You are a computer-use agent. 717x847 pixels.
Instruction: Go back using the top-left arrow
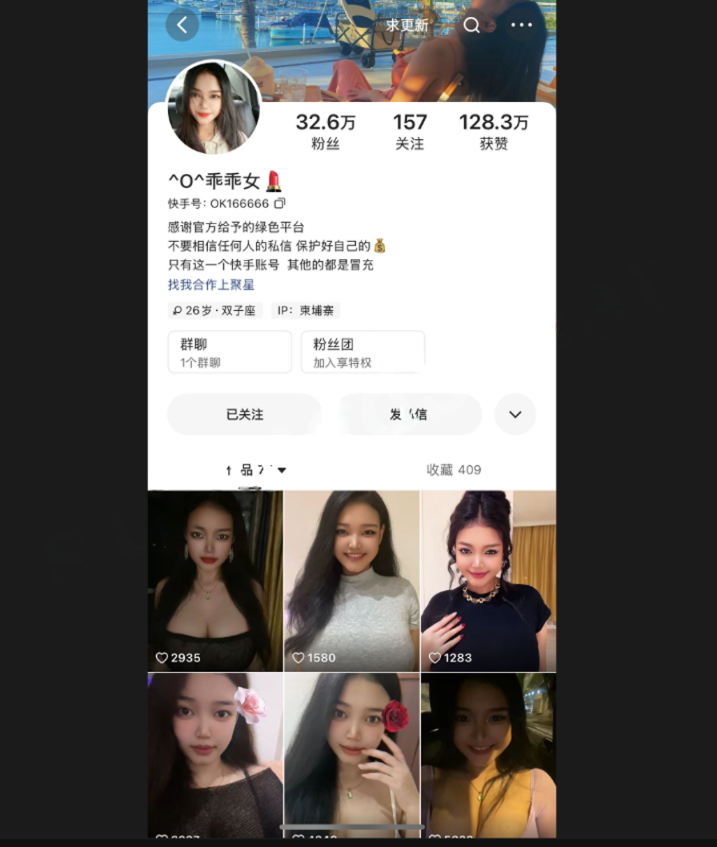click(182, 25)
